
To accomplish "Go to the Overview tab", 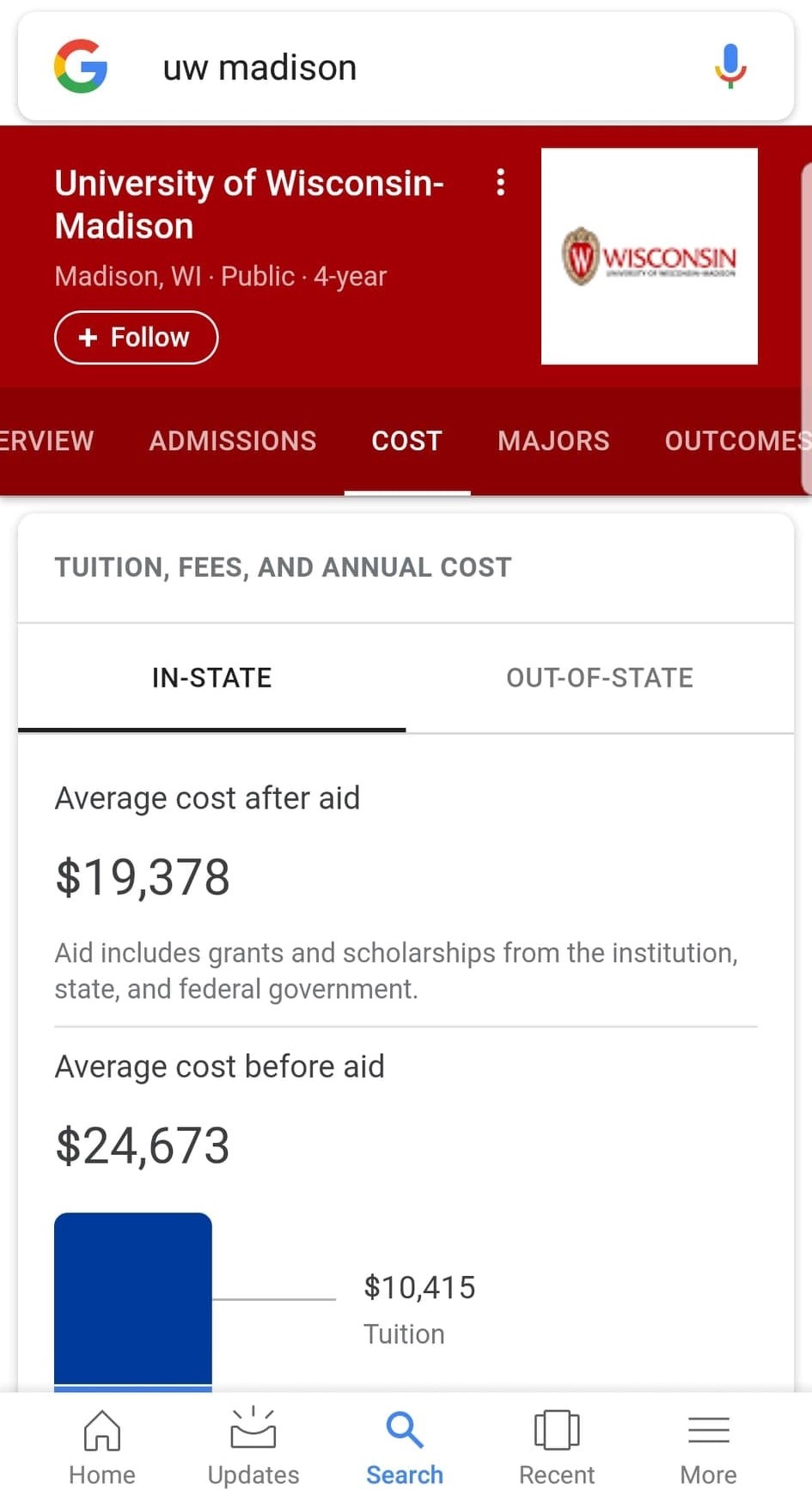I will [x=46, y=441].
